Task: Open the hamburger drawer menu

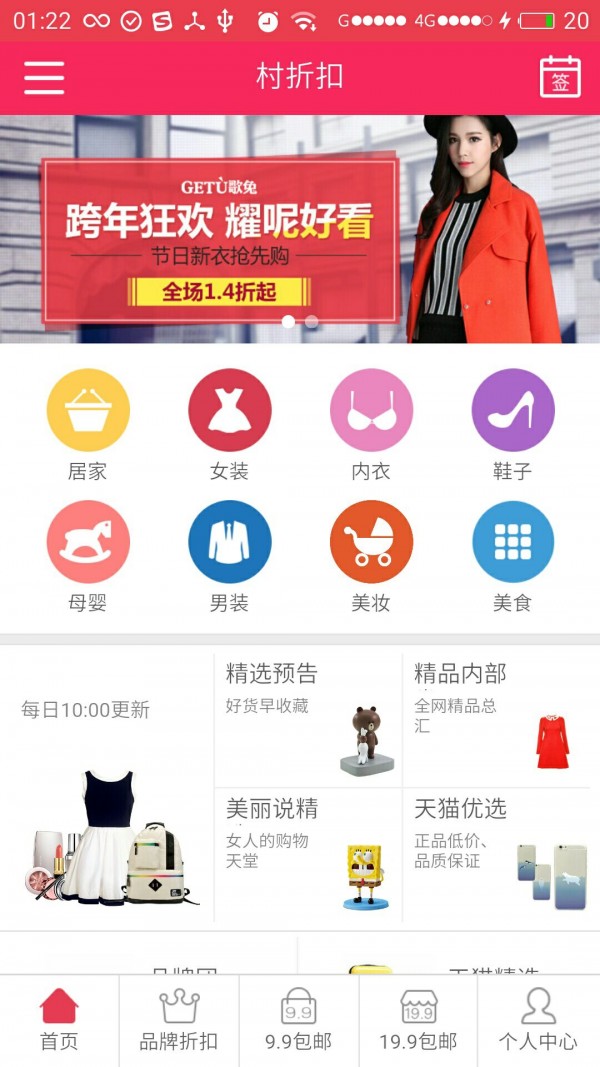Action: (44, 77)
